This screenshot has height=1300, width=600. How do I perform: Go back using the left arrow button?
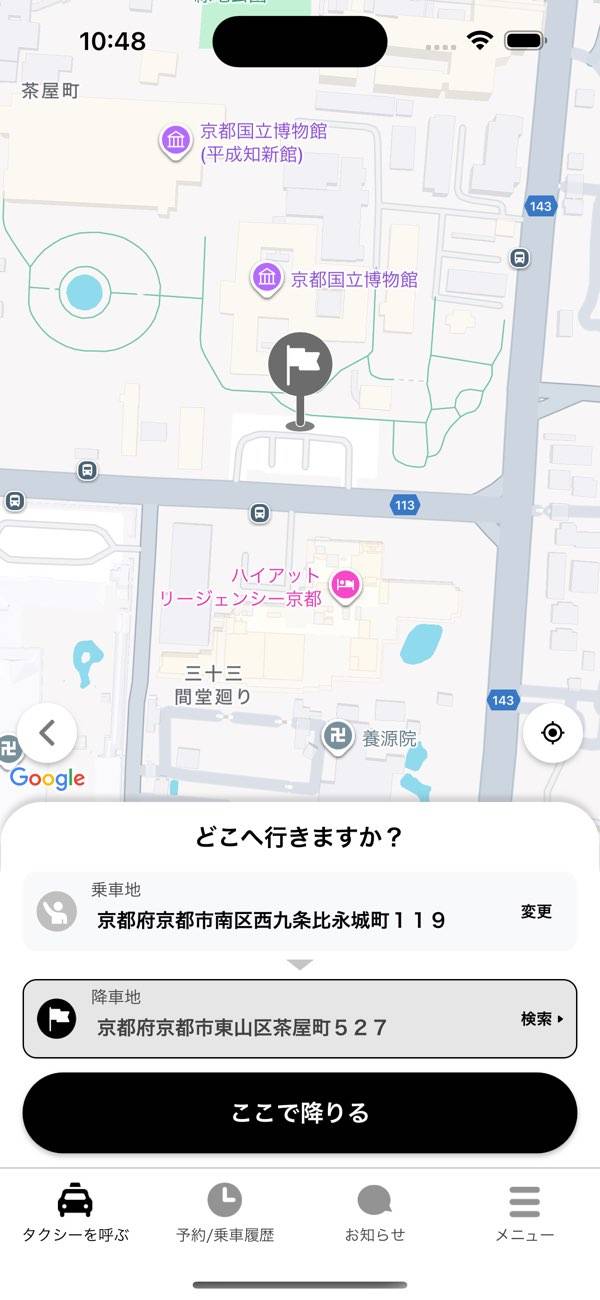[46, 733]
